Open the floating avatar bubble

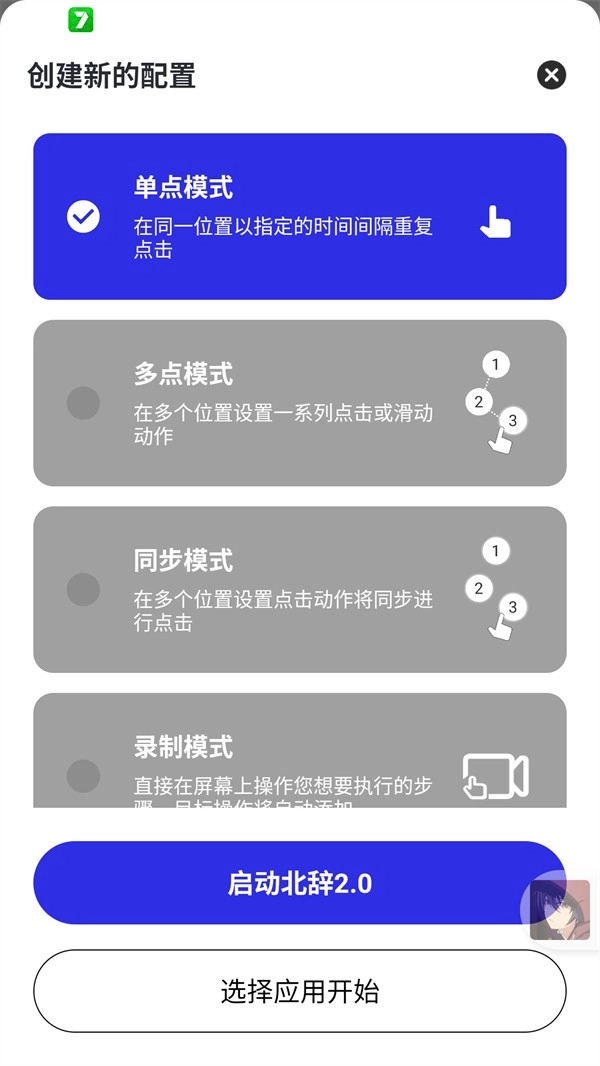point(559,910)
